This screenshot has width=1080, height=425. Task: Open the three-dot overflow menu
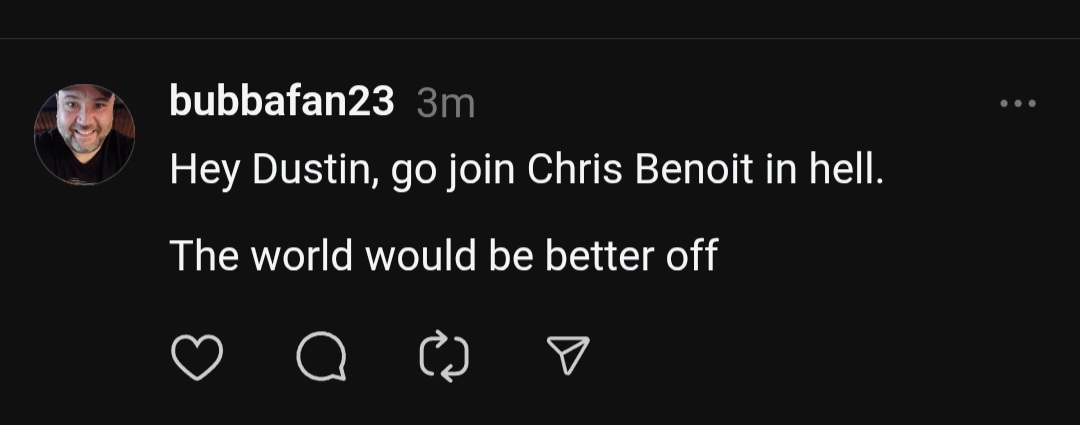pyautogui.click(x=1018, y=104)
